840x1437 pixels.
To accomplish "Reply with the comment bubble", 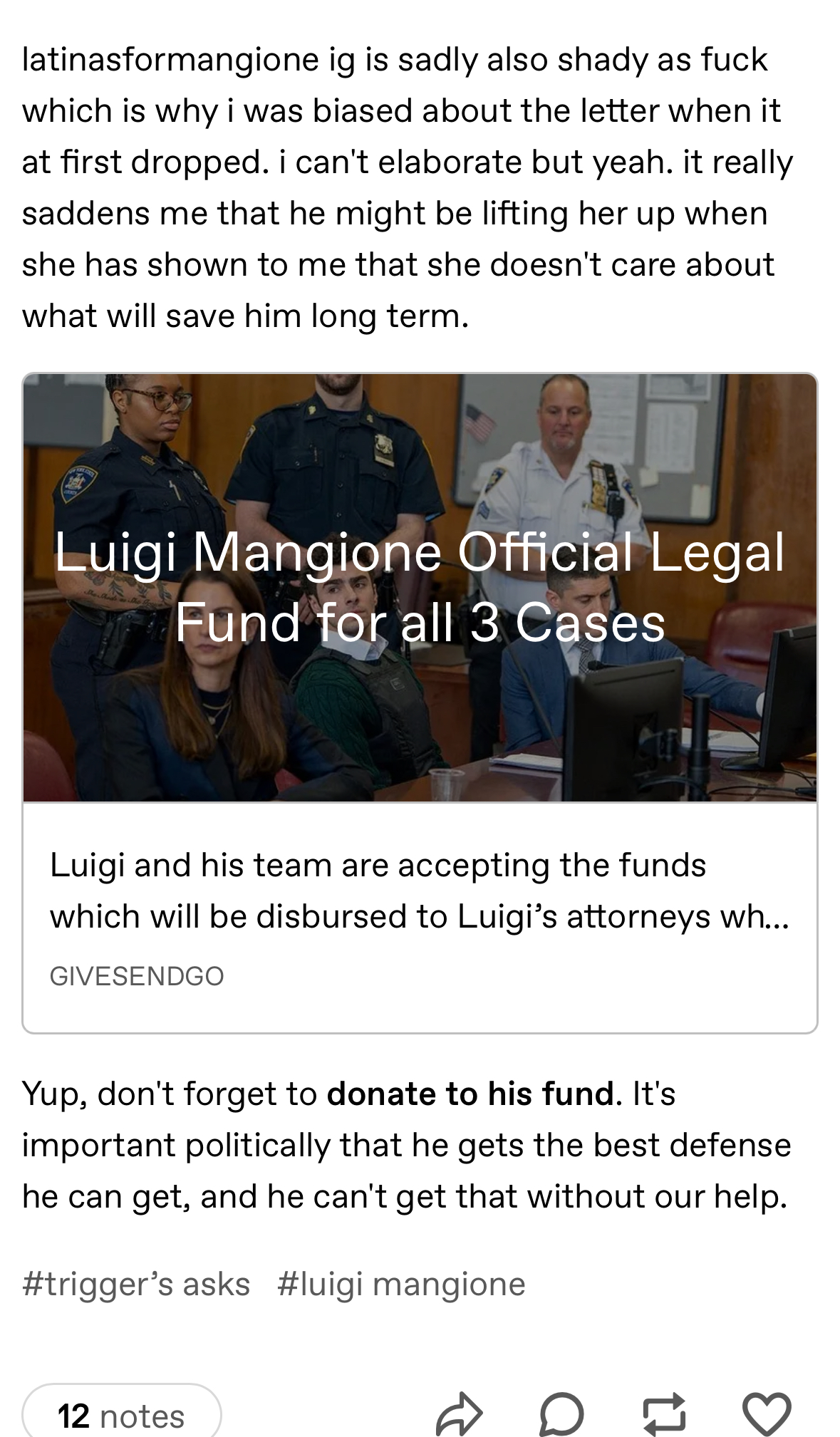I will pyautogui.click(x=561, y=1414).
